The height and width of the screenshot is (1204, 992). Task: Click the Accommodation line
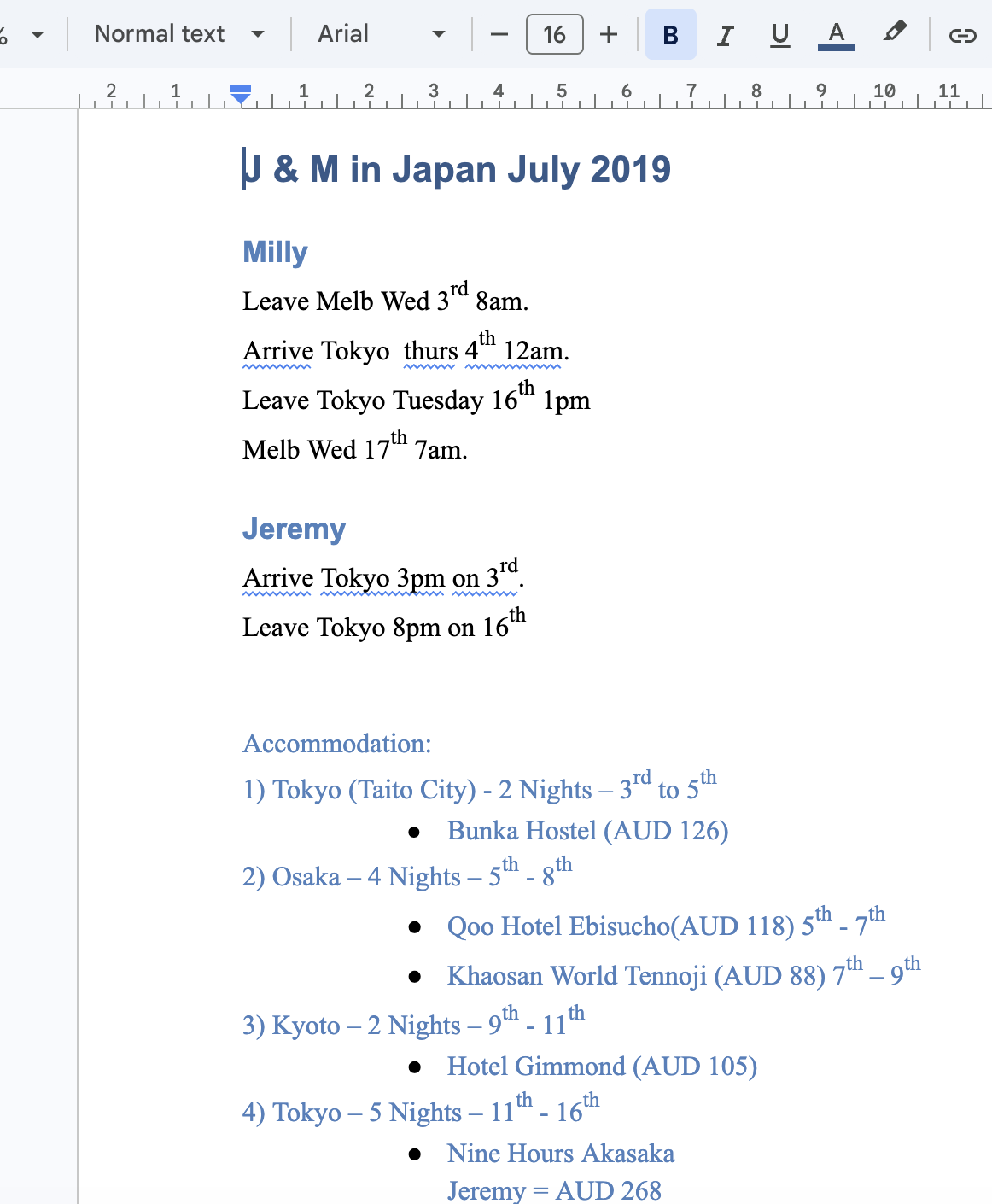(x=336, y=744)
